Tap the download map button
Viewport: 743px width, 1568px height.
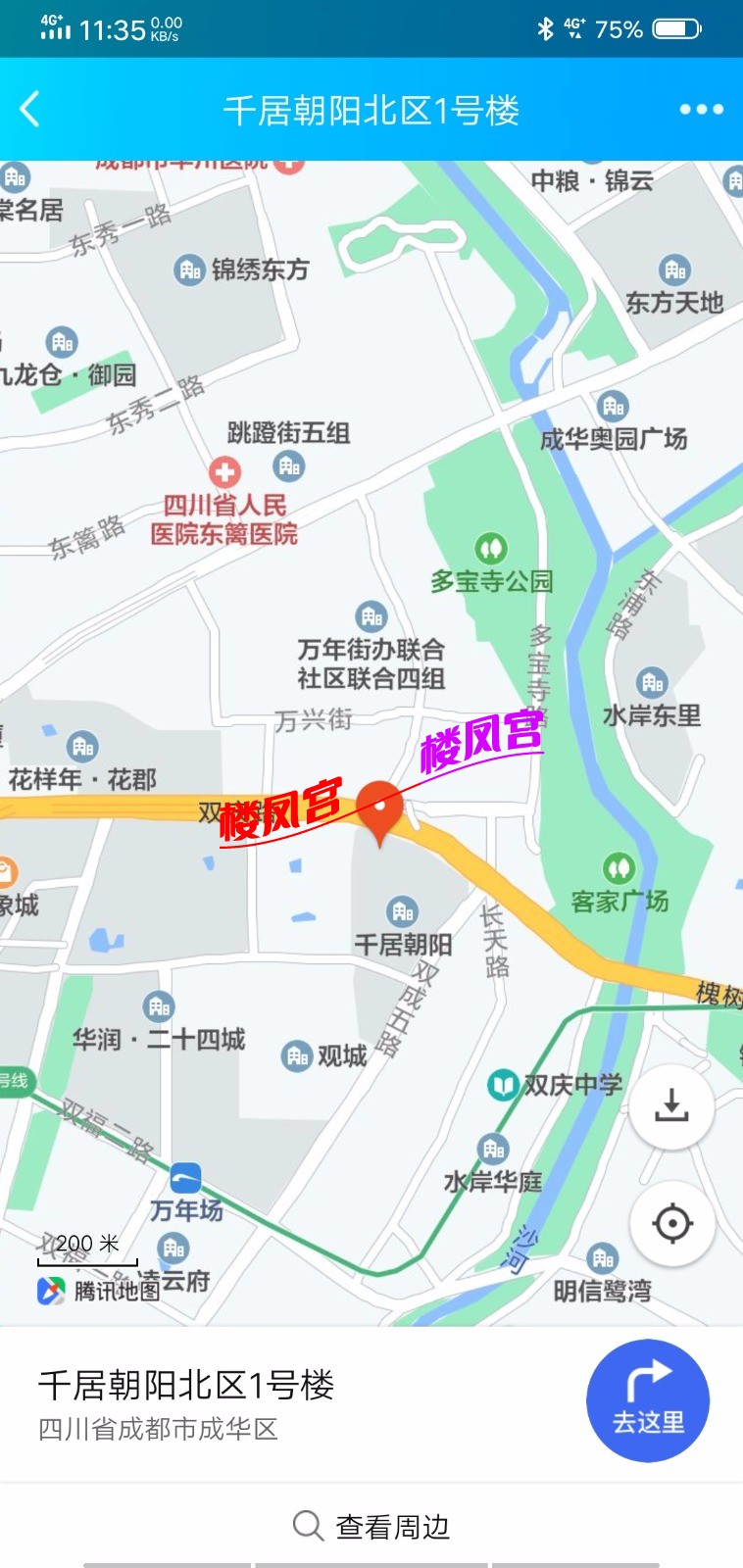coord(671,1105)
